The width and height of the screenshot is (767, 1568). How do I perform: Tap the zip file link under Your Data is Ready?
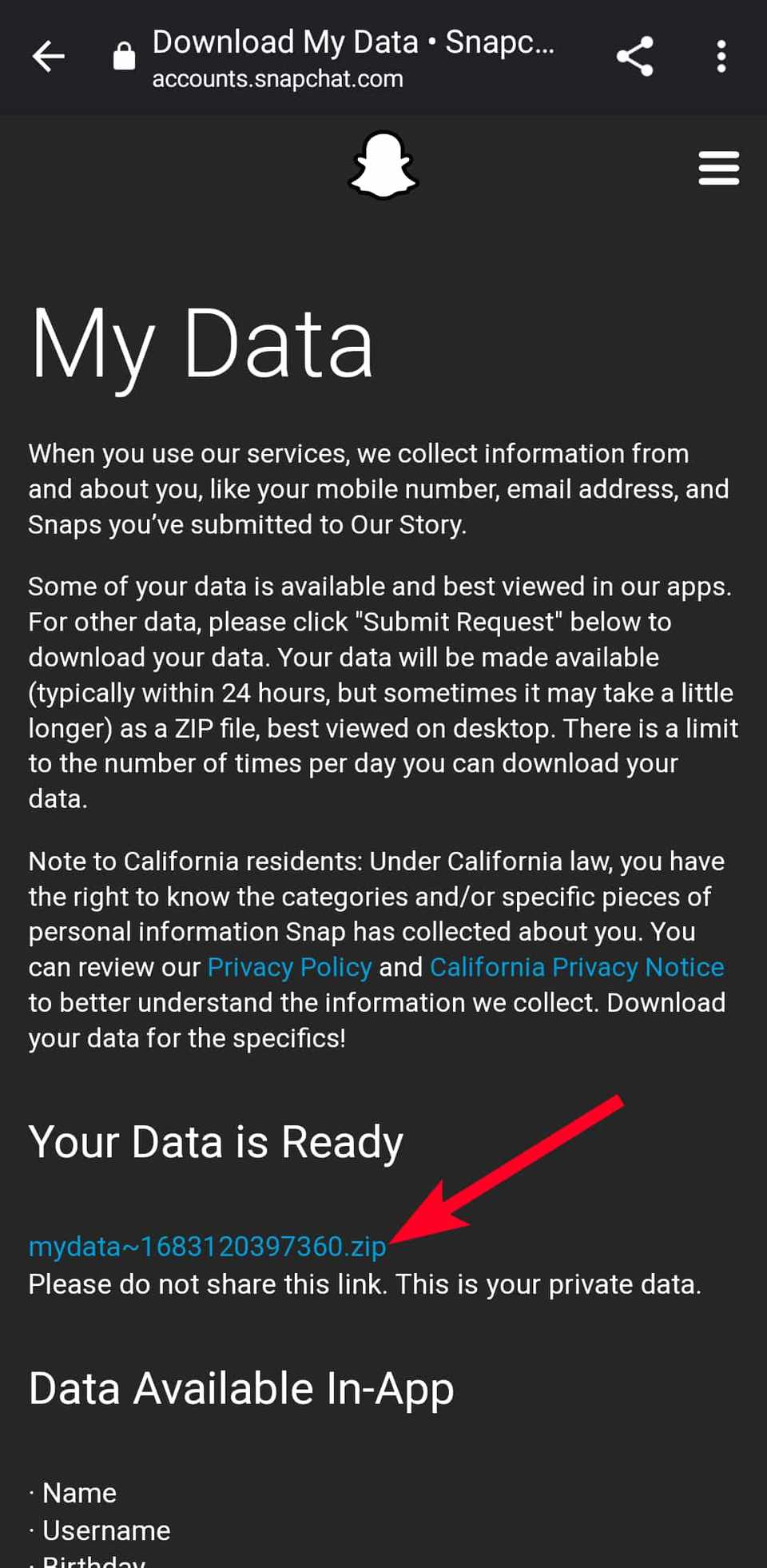pos(207,1246)
